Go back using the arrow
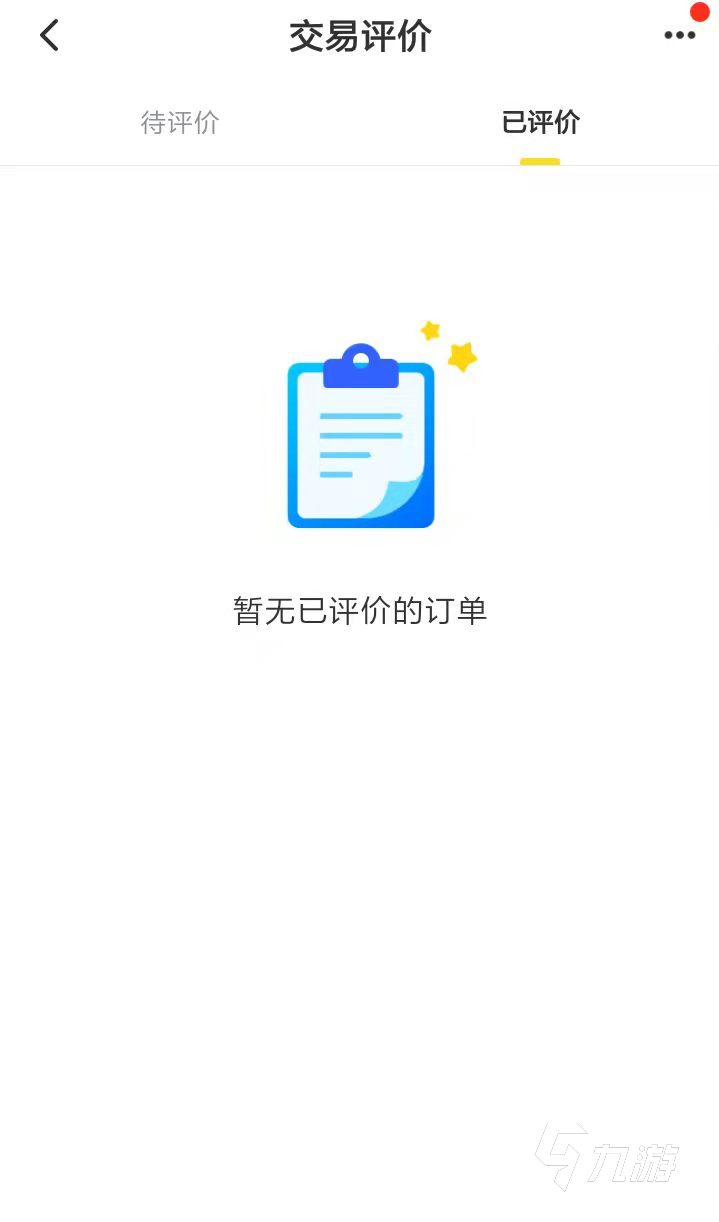The width and height of the screenshot is (719, 1222). (49, 36)
